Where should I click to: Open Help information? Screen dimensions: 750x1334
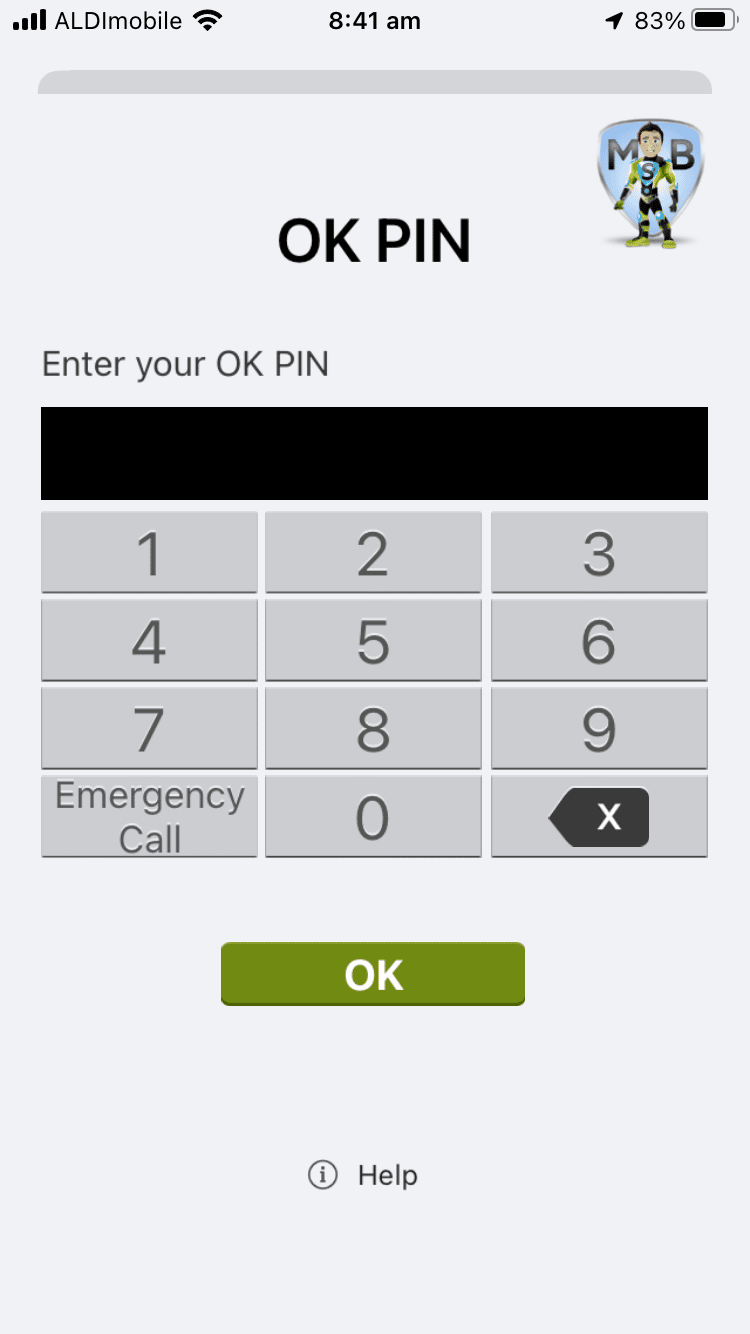[x=363, y=1175]
